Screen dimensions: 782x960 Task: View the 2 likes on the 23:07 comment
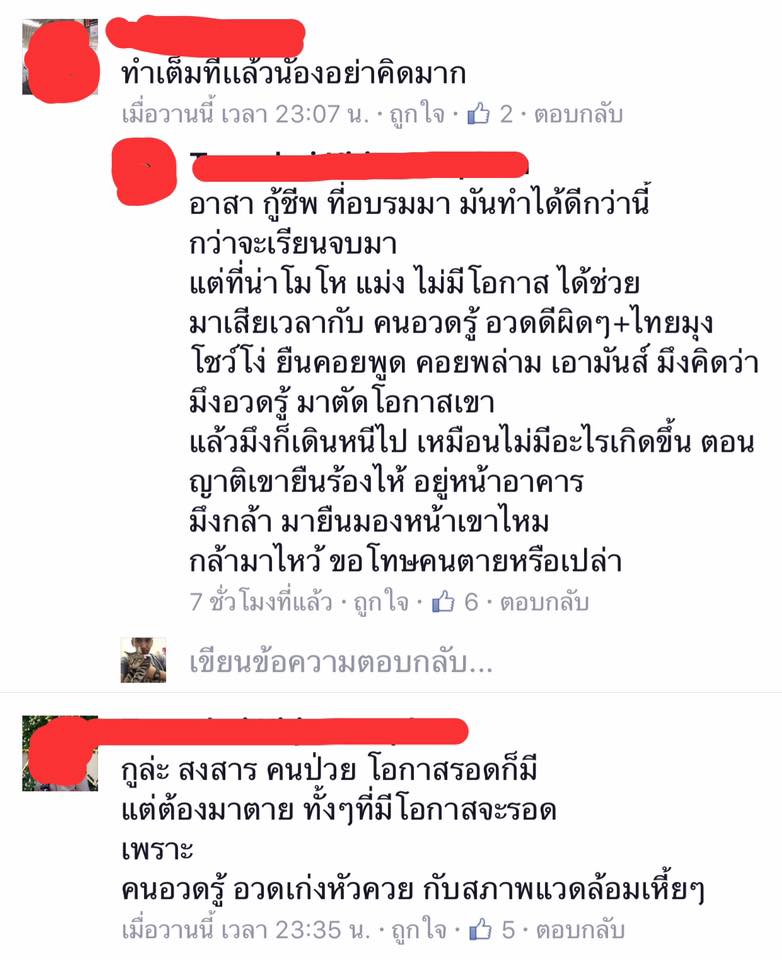(x=490, y=114)
